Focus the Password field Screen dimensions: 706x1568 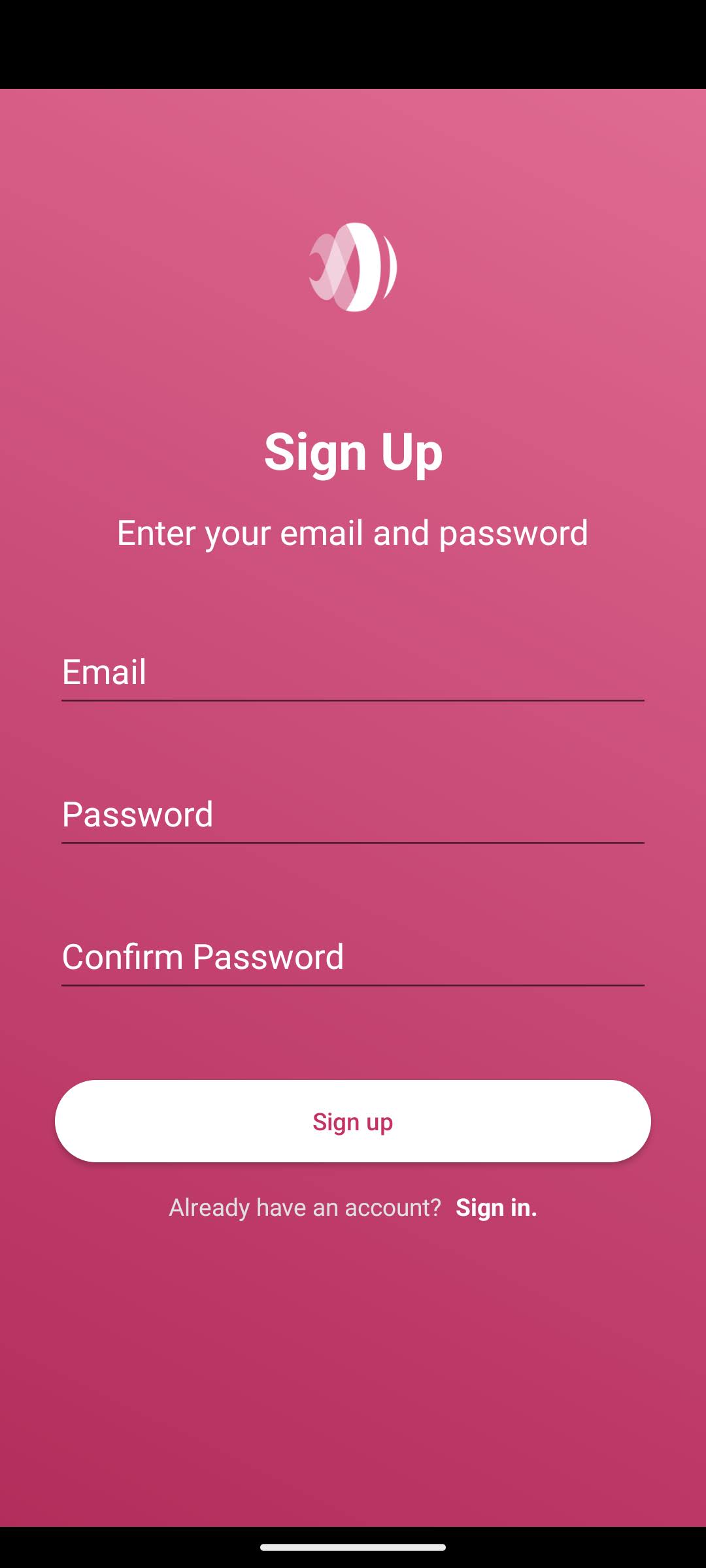pyautogui.click(x=353, y=815)
